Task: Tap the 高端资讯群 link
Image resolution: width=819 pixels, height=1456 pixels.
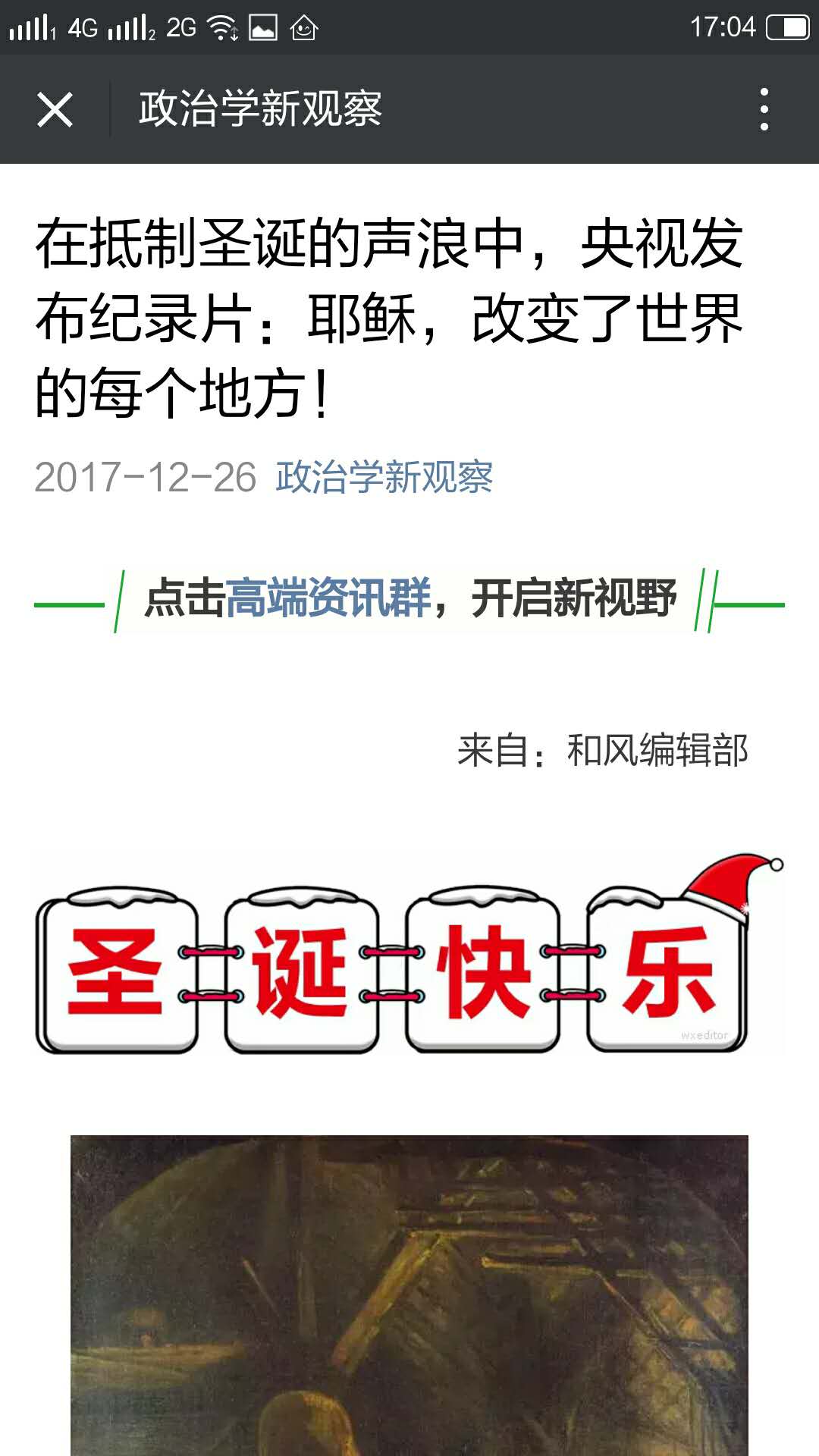Action: (328, 598)
